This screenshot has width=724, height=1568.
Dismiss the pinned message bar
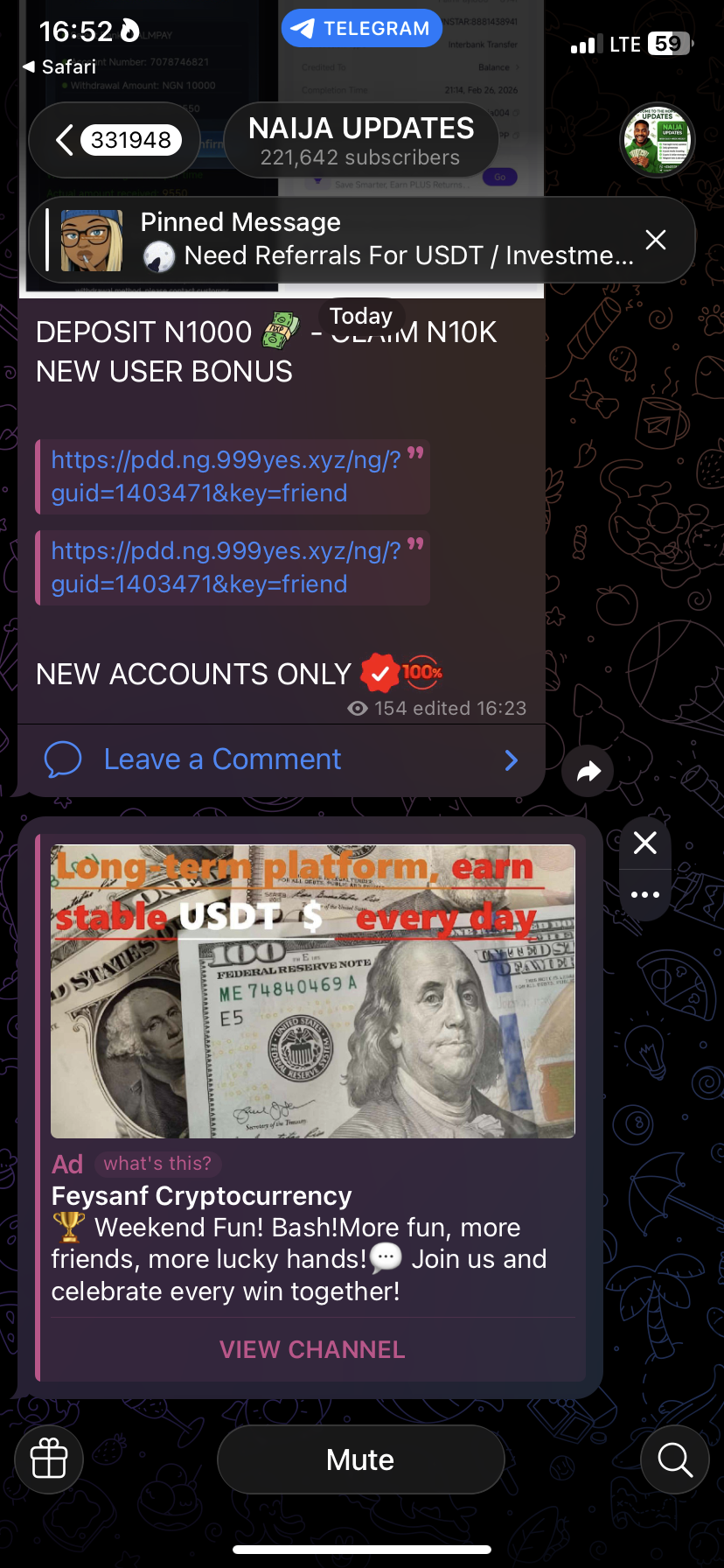(656, 240)
